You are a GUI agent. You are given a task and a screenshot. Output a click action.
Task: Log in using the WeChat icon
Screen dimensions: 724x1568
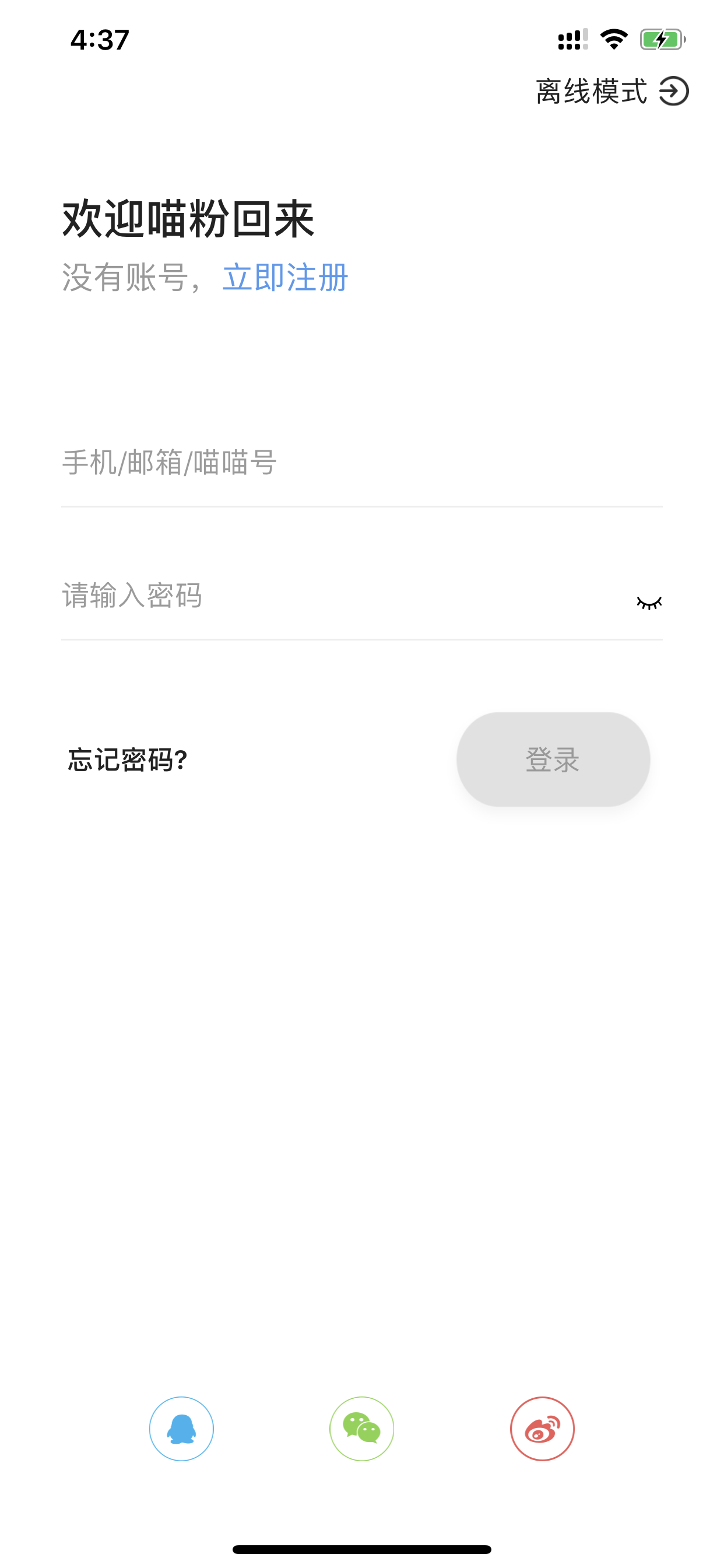362,1429
